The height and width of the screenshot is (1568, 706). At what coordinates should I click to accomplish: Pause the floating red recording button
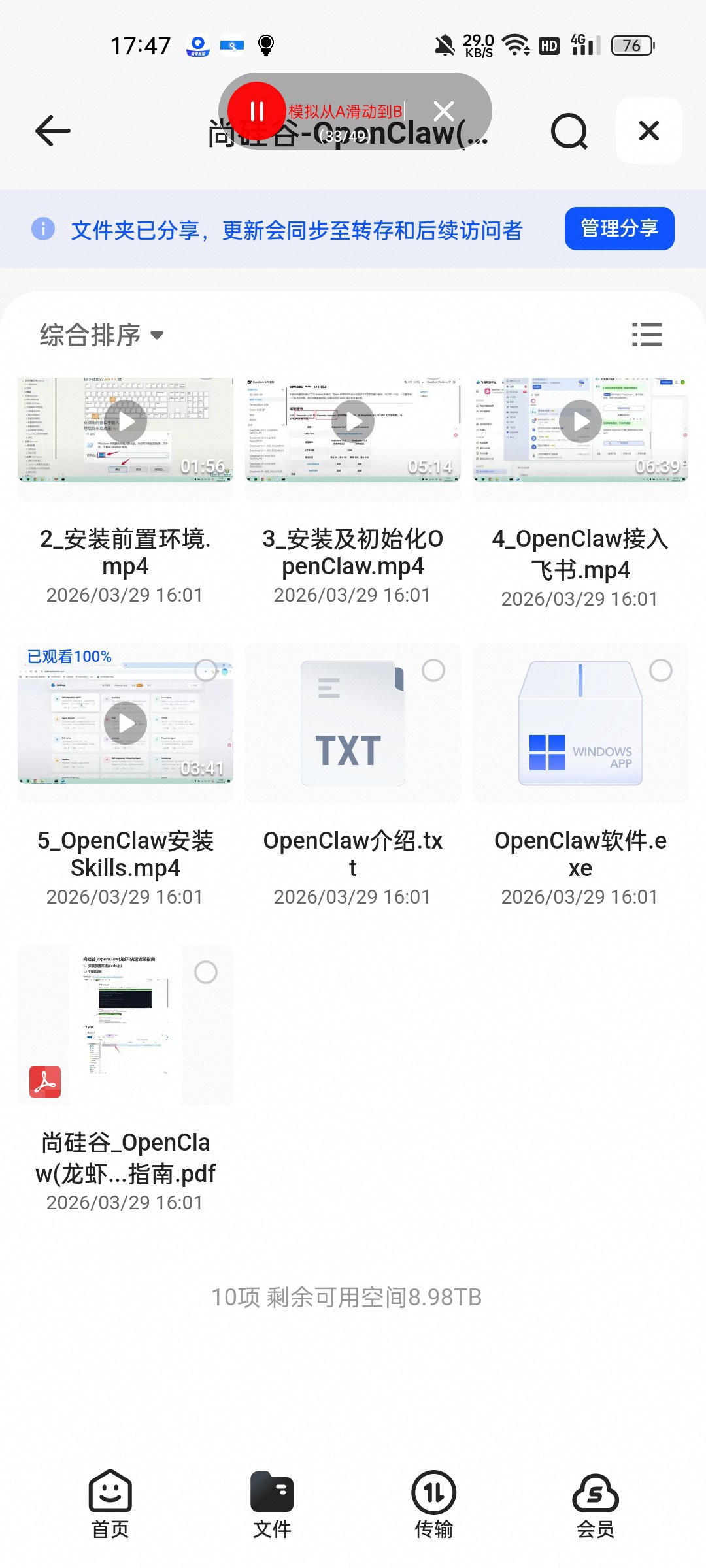click(x=257, y=111)
